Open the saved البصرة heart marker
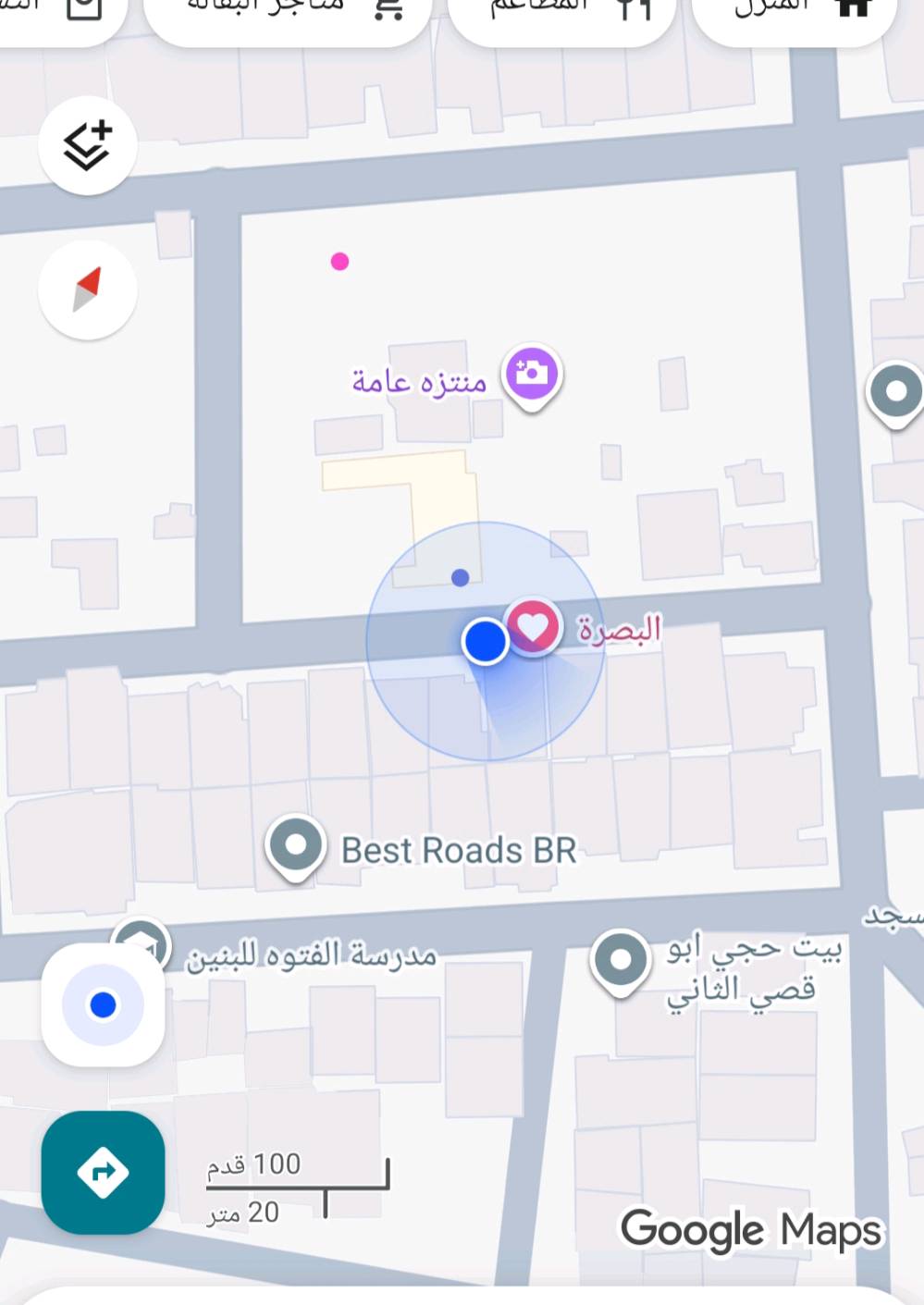Image resolution: width=924 pixels, height=1305 pixels. pyautogui.click(x=533, y=626)
